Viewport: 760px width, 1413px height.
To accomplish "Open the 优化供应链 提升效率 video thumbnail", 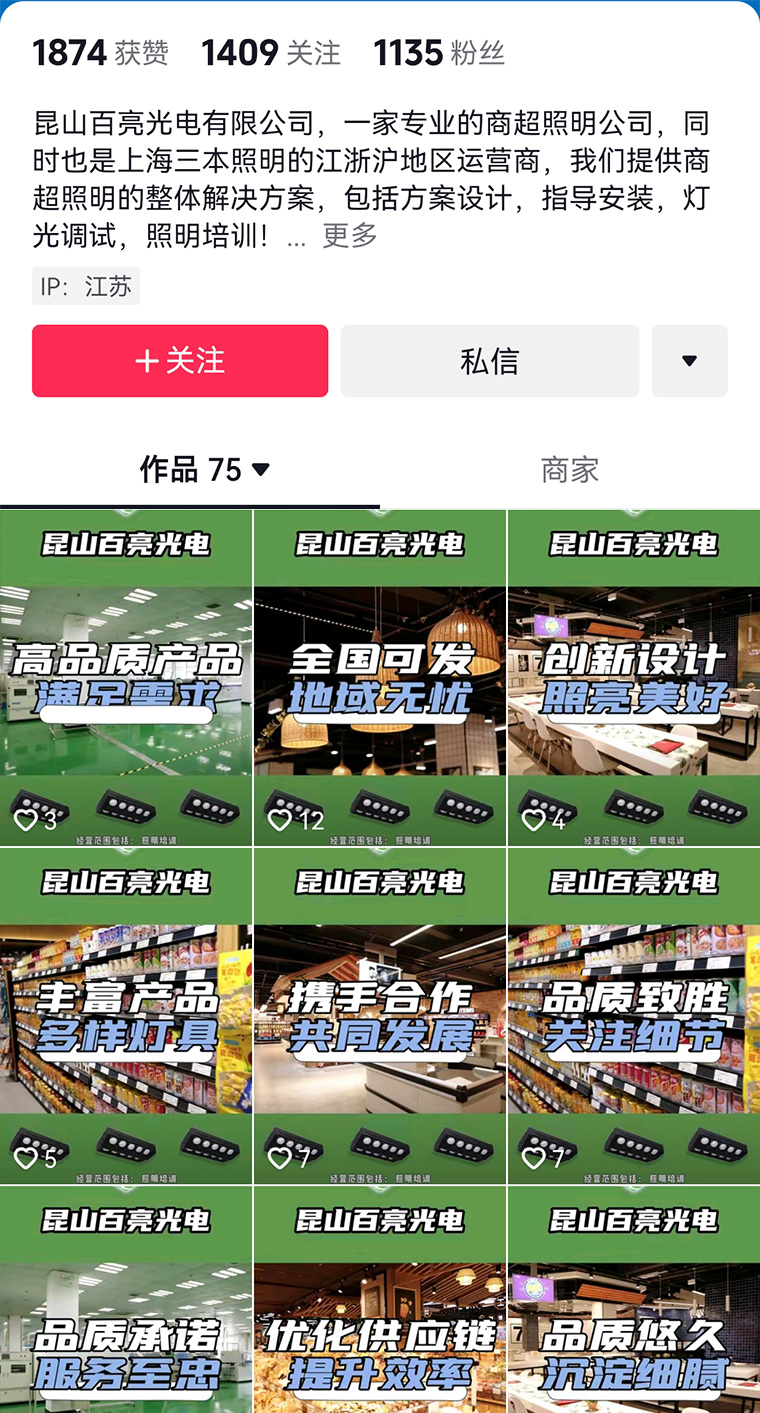I will (x=380, y=1300).
